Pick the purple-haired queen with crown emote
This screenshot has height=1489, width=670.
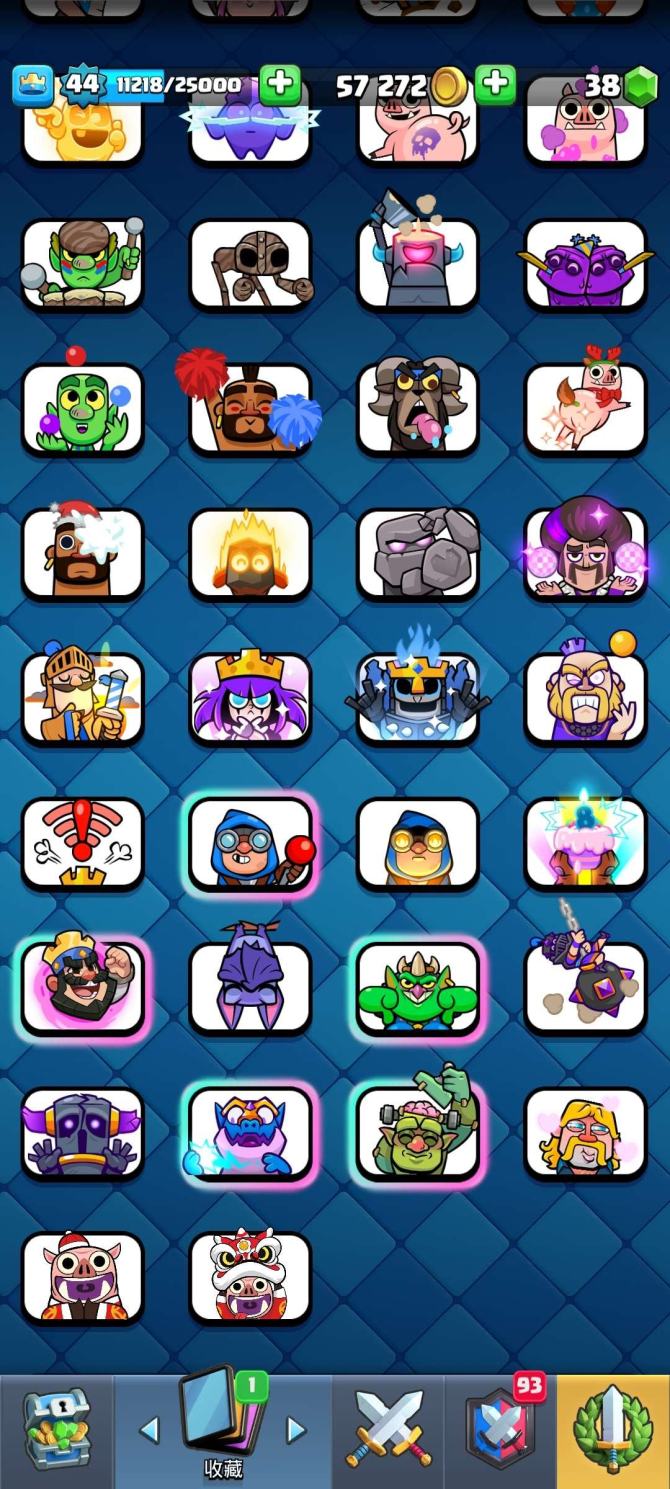[x=250, y=698]
